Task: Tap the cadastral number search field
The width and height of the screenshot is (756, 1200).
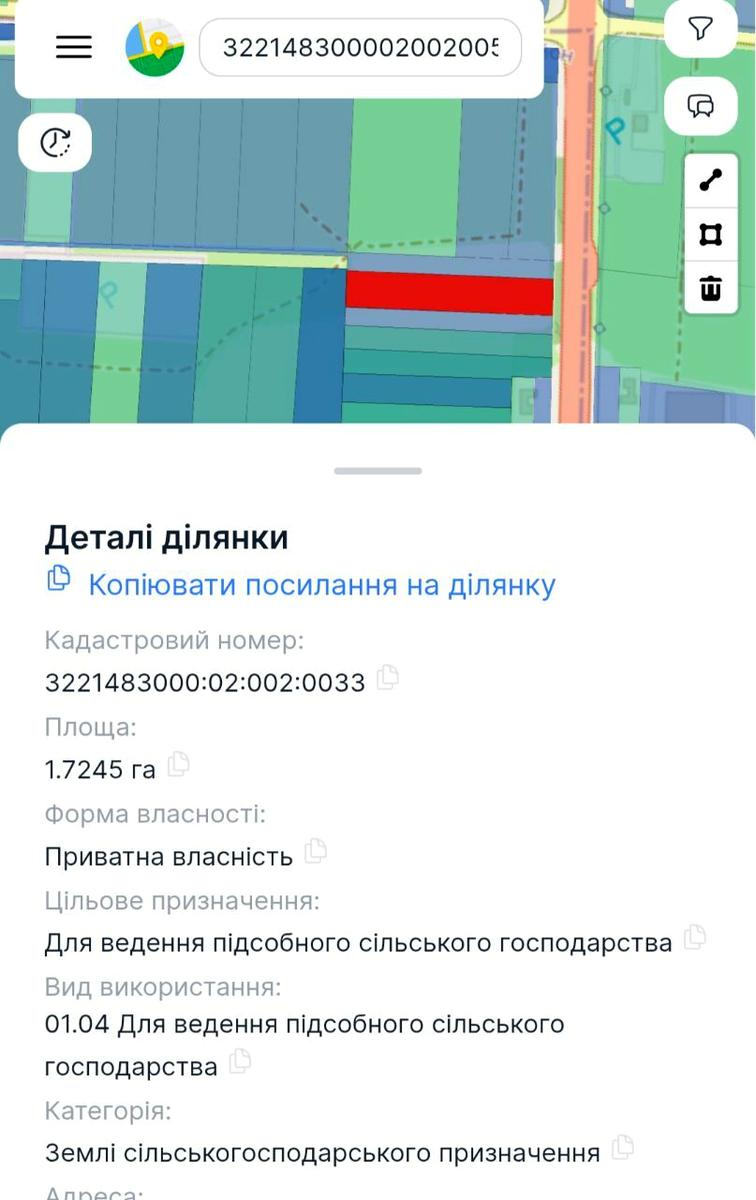Action: [360, 47]
